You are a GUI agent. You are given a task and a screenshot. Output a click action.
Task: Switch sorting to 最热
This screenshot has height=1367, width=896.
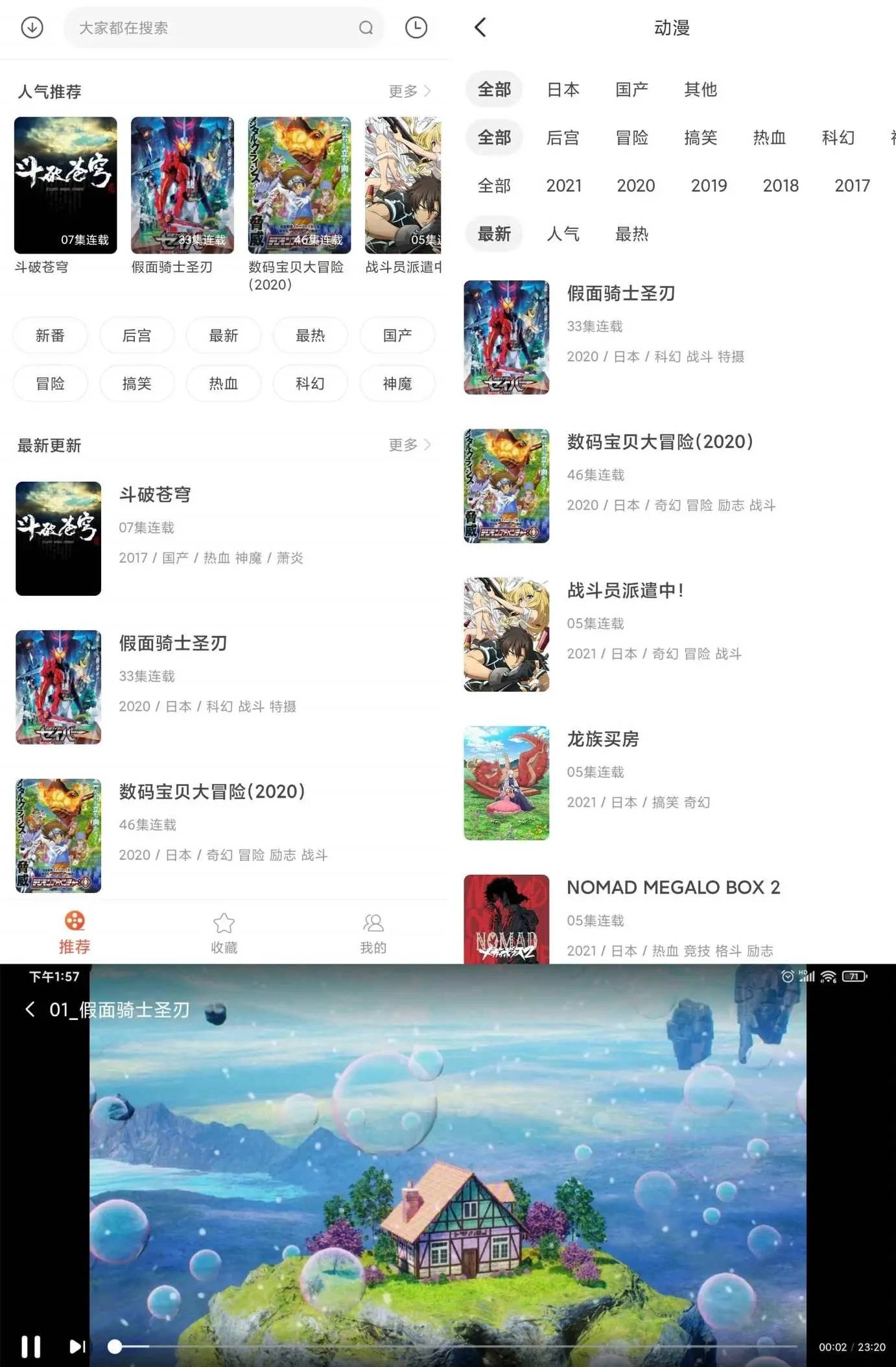pyautogui.click(x=633, y=235)
